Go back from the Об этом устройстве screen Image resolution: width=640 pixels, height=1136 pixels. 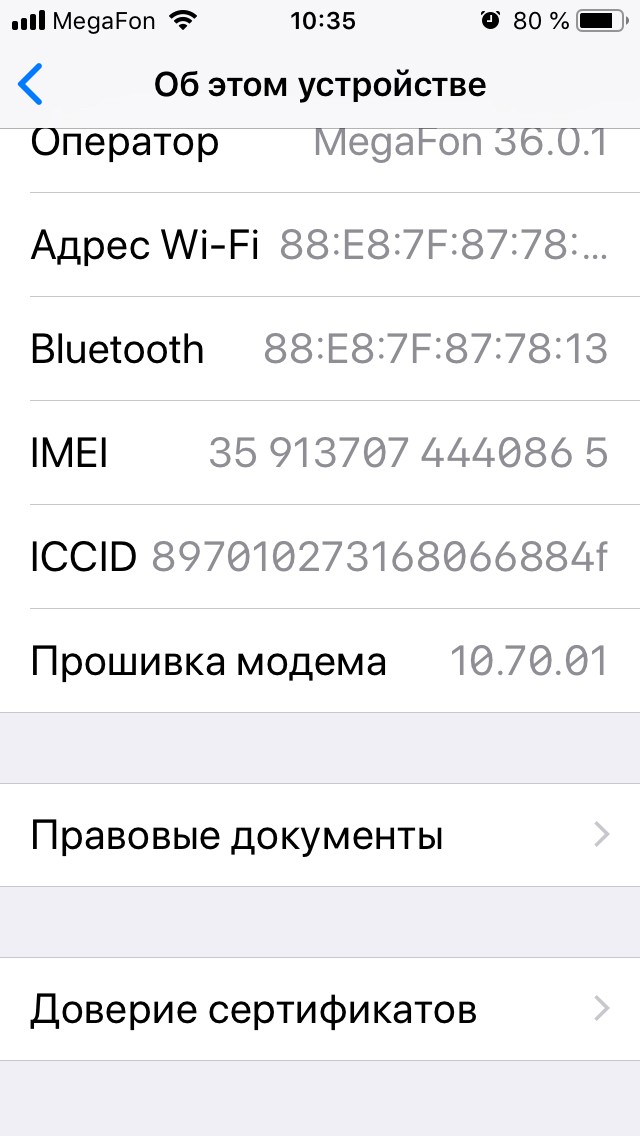[32, 85]
